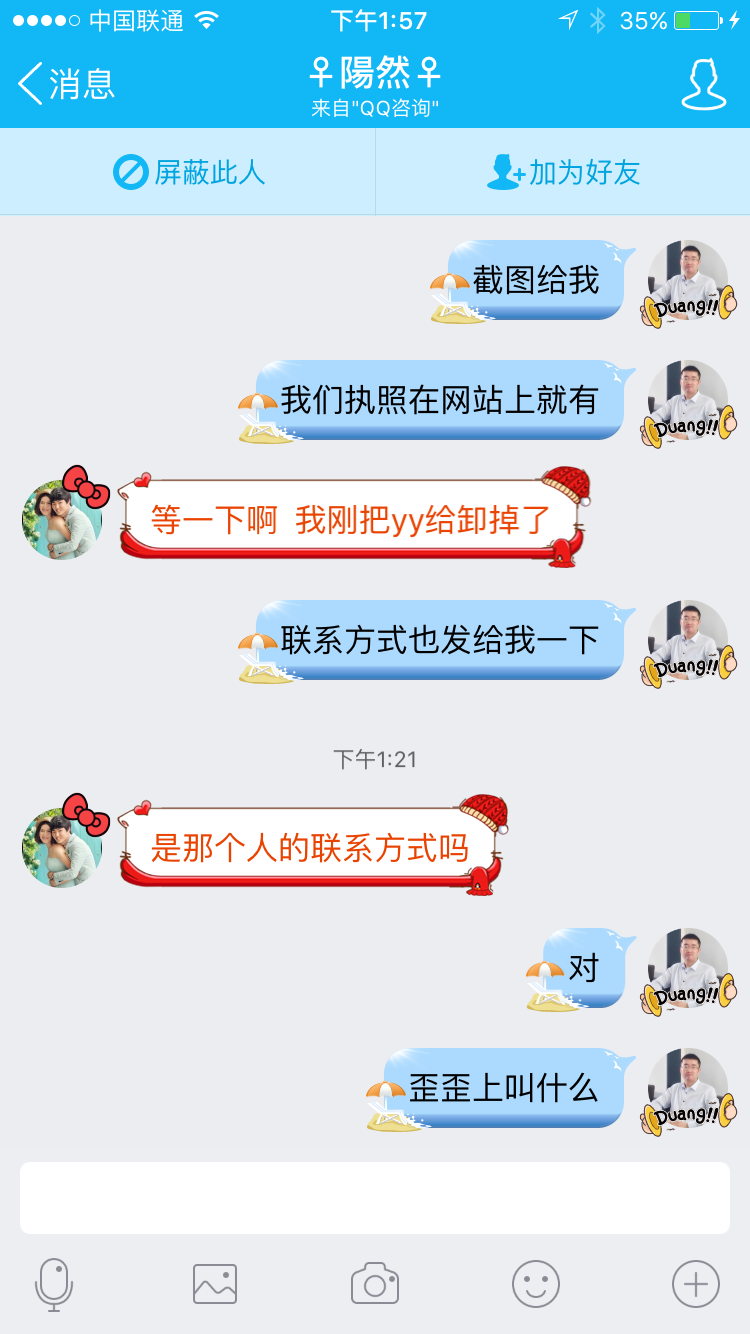Block this person via 屏蔽此人
Screen dimensions: 750x1334
click(x=188, y=172)
